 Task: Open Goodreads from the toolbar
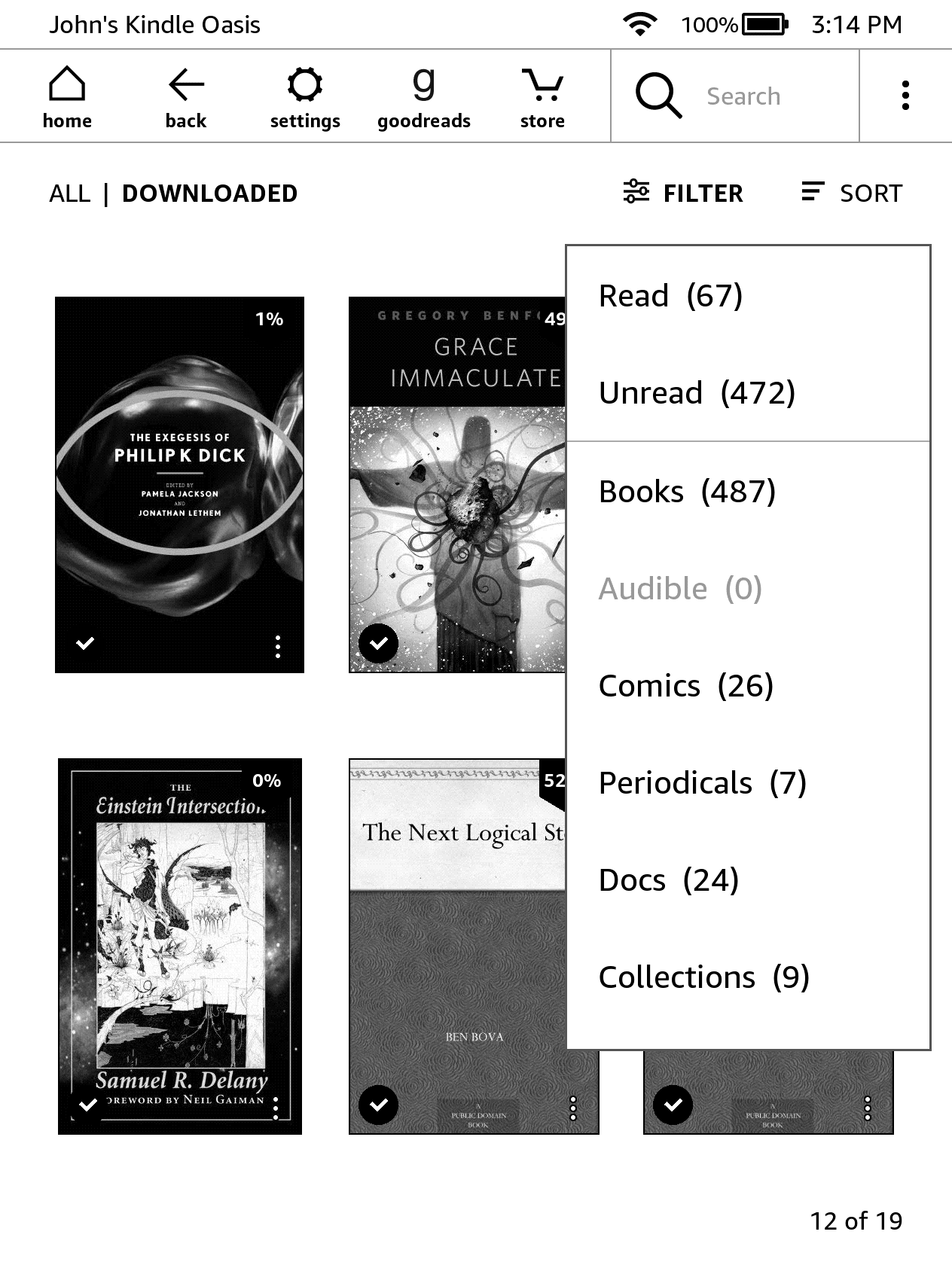pyautogui.click(x=424, y=97)
